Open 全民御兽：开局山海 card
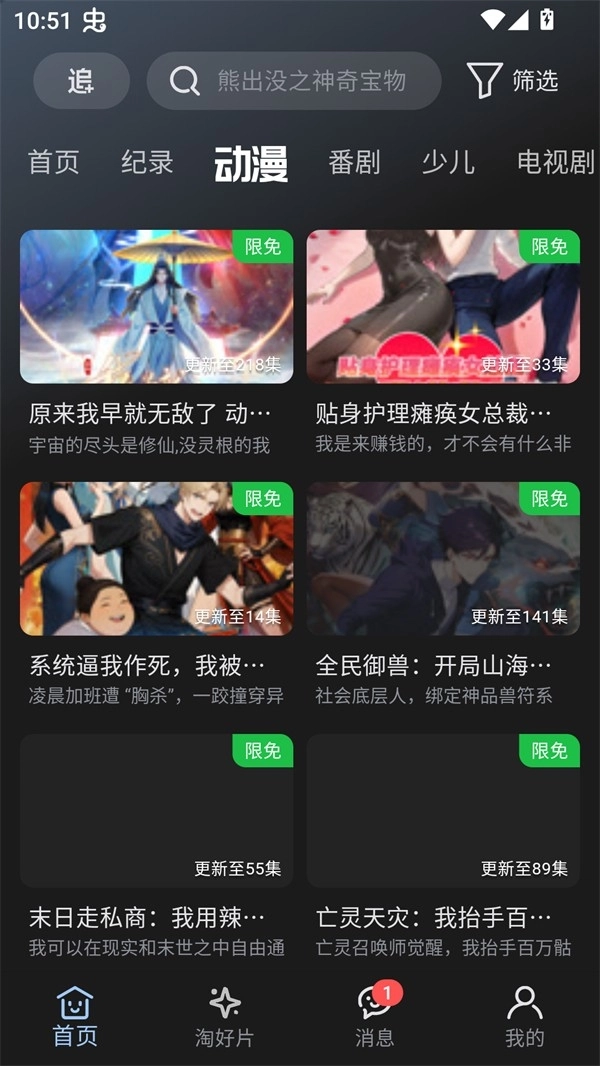This screenshot has height=1066, width=600. (443, 559)
